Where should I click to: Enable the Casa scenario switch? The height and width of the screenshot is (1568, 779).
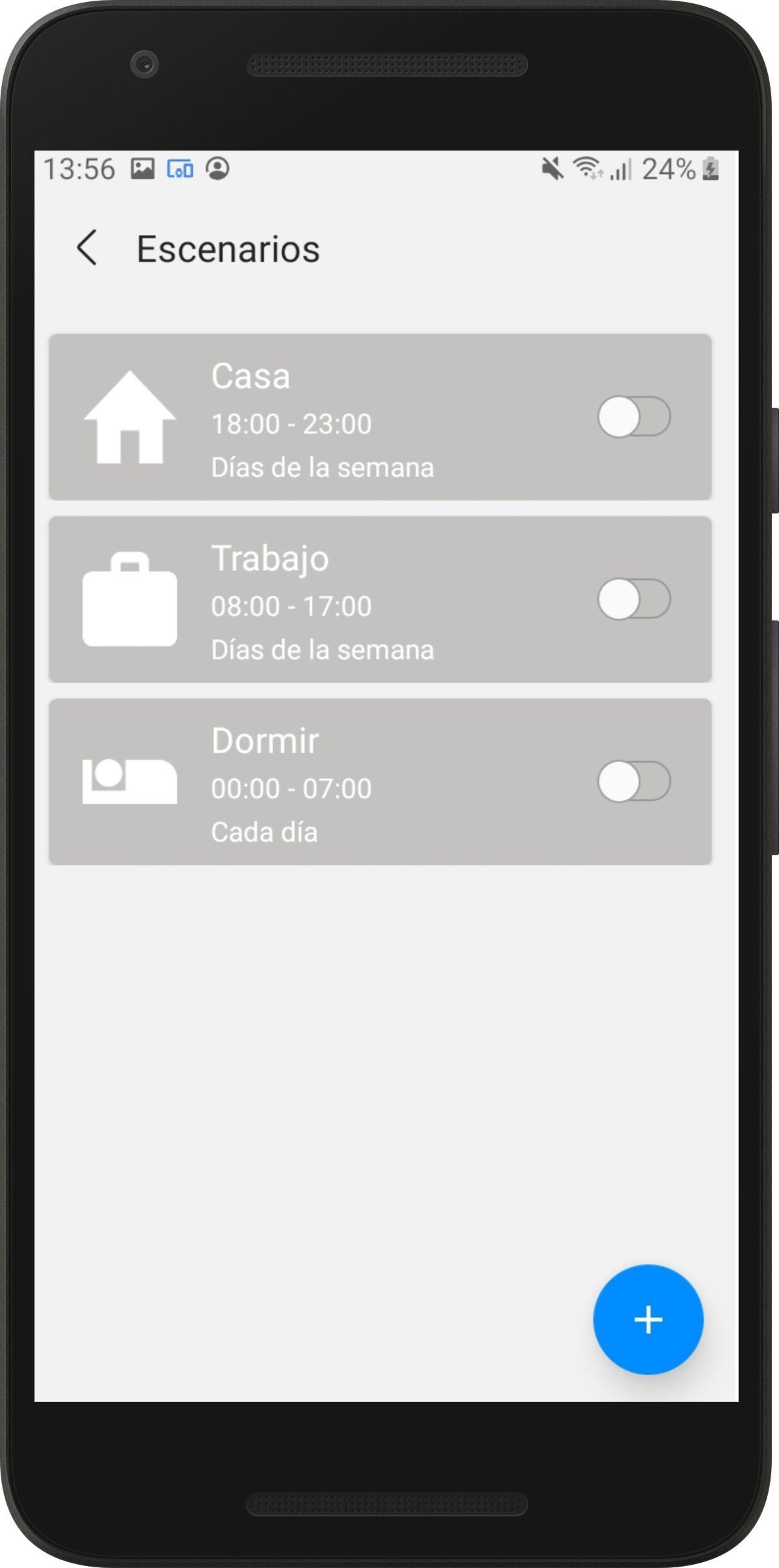[633, 417]
